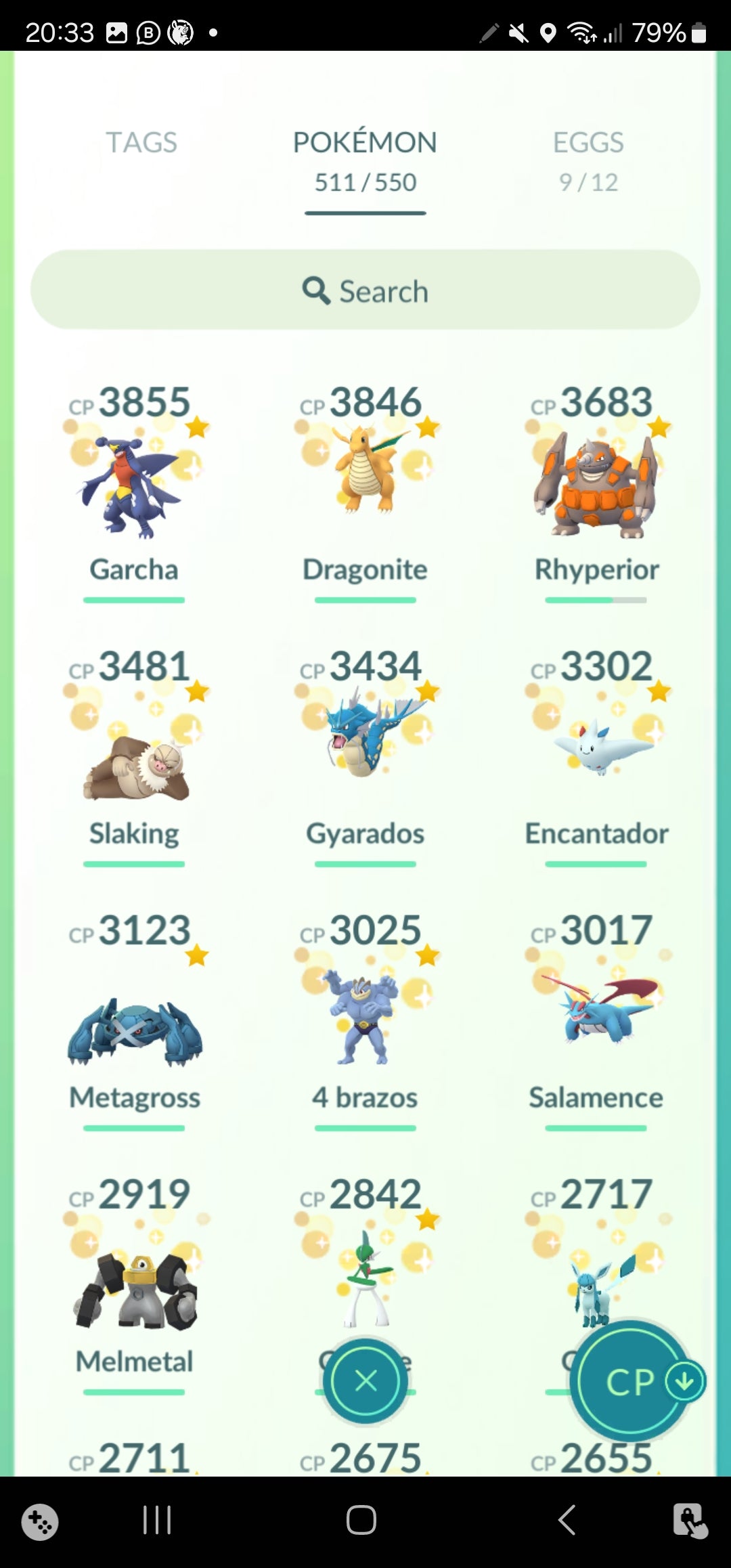Screen dimensions: 731x1568
Task: Open the Pokémon named Encantador
Action: point(596,752)
